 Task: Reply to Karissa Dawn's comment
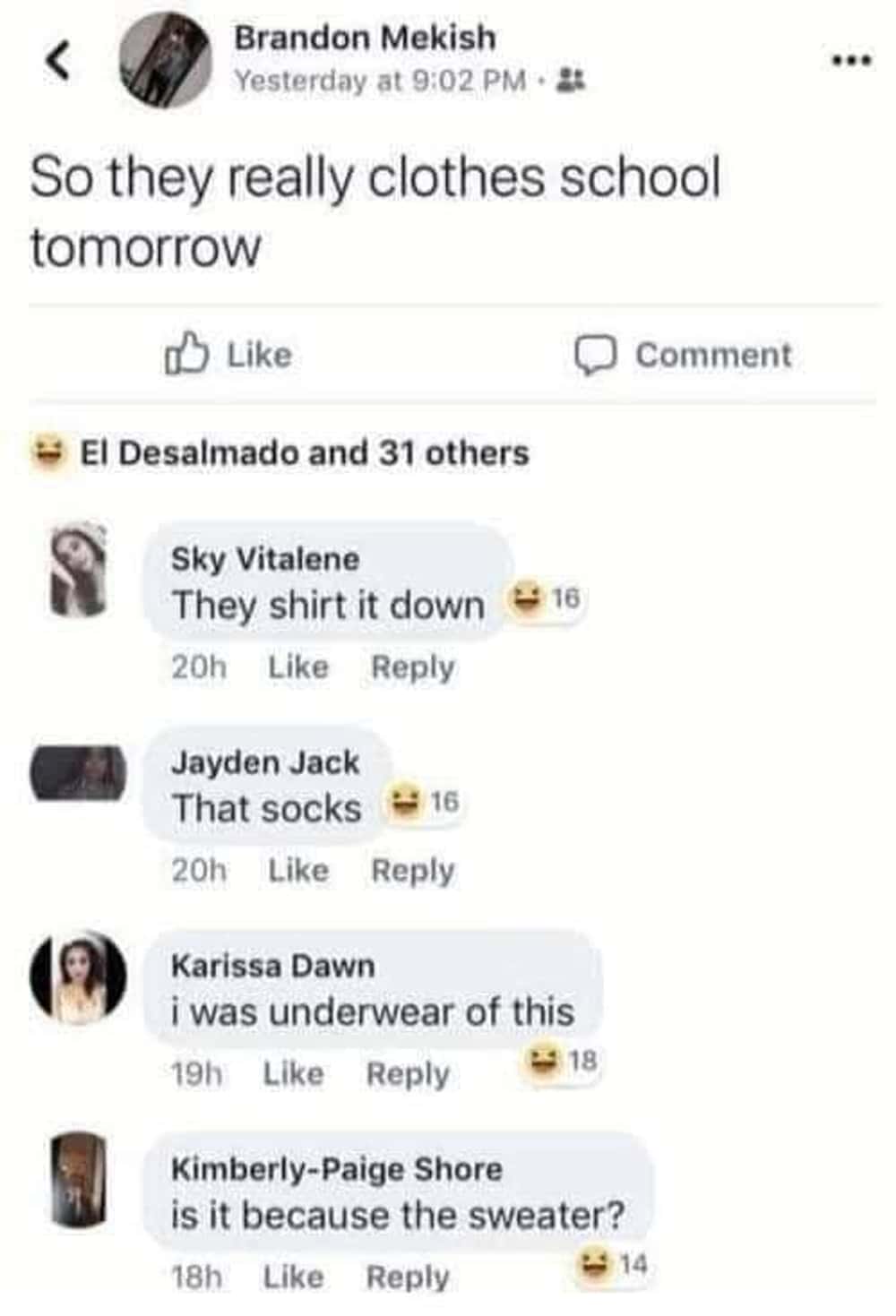408,1073
